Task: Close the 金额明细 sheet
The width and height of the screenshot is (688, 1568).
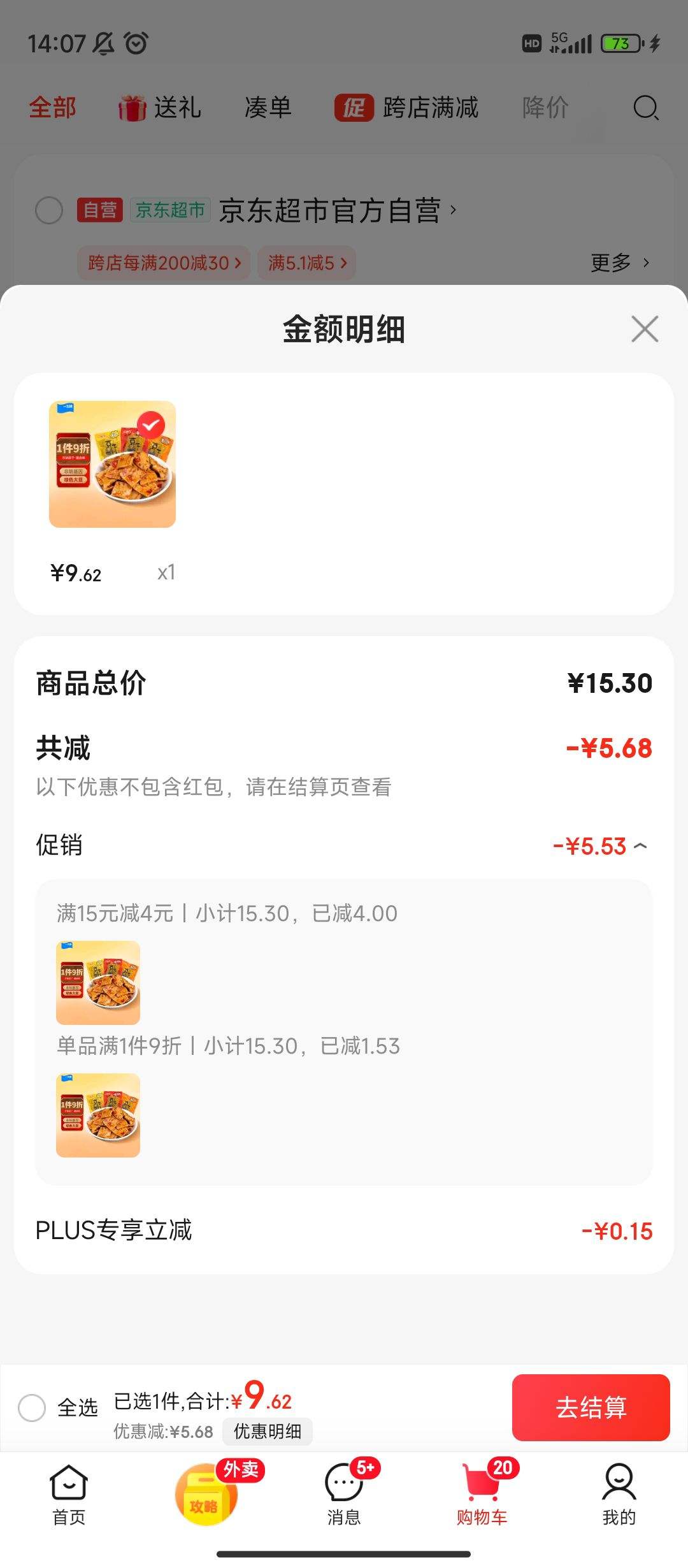Action: click(x=645, y=329)
